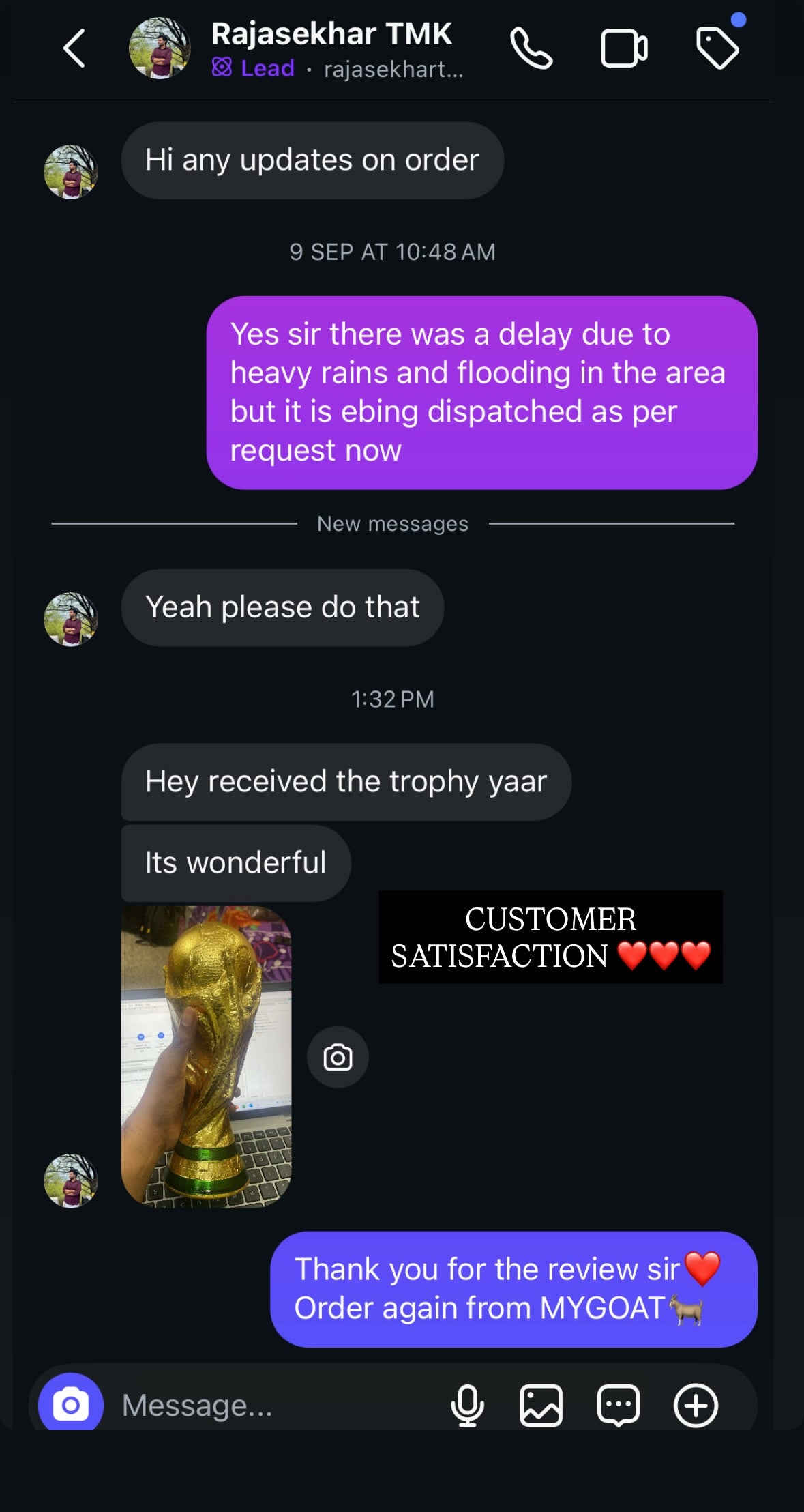Open more attachment options with plus icon
804x1512 pixels.
[x=696, y=1406]
